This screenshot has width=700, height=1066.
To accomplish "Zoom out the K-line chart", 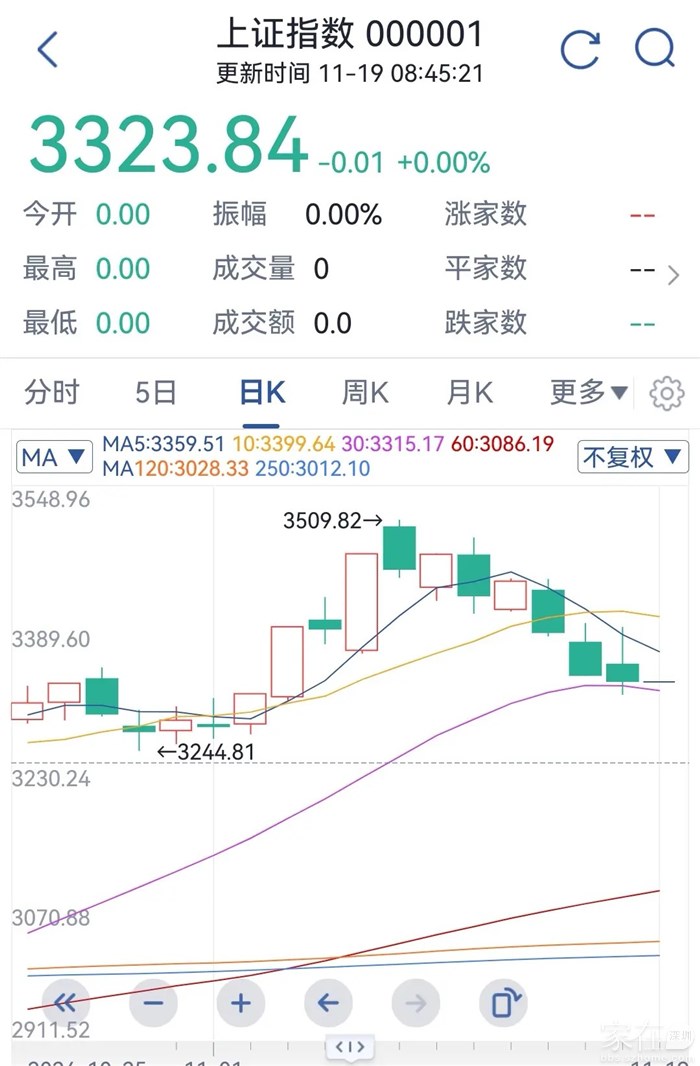I will coord(154,1002).
